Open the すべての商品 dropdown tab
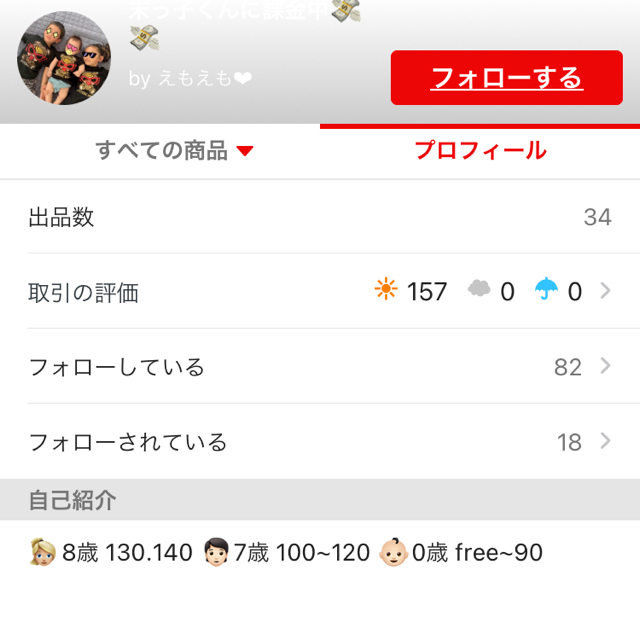This screenshot has height=640, width=640. (174, 152)
